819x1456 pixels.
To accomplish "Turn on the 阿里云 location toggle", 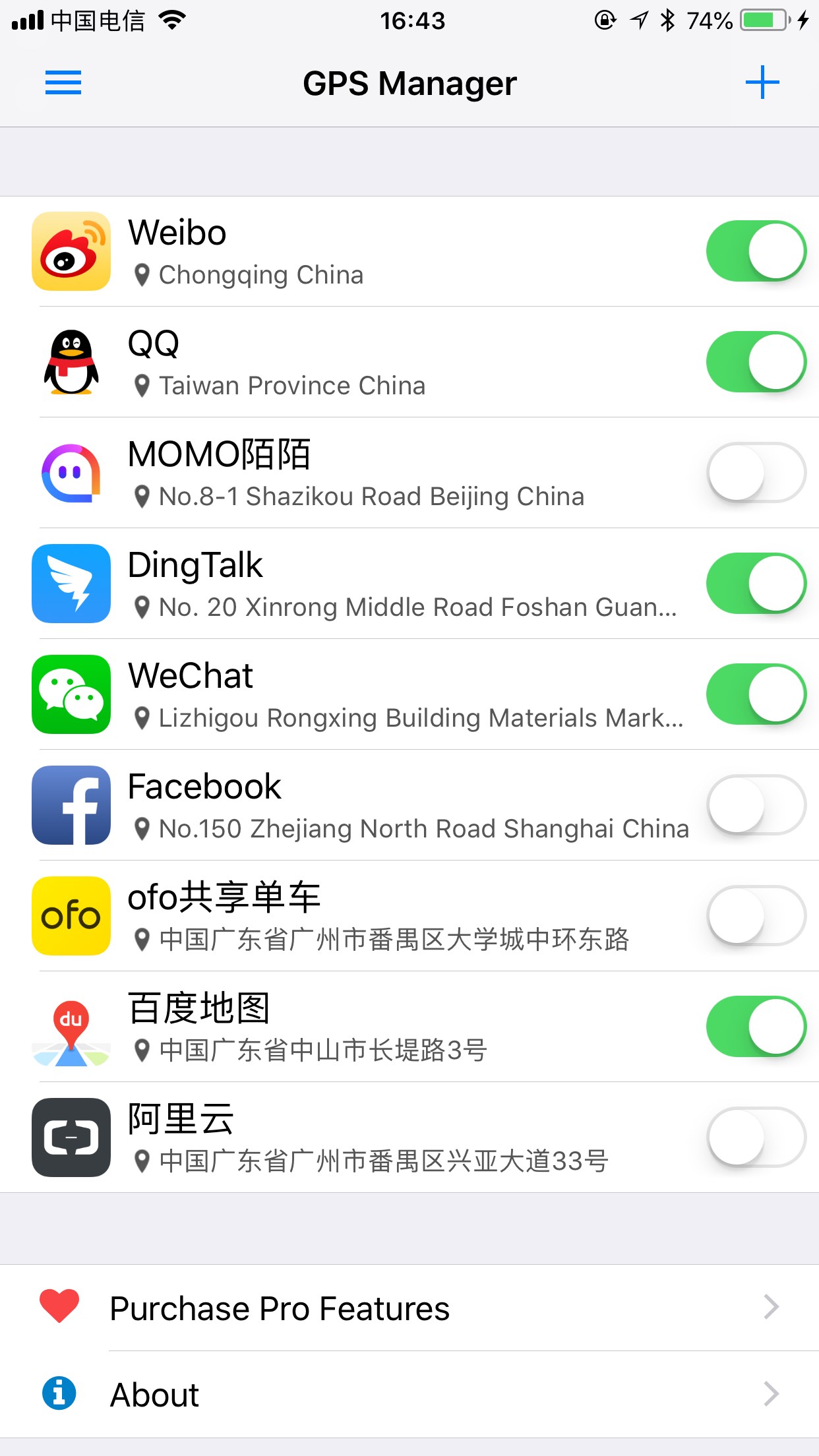I will point(756,1137).
